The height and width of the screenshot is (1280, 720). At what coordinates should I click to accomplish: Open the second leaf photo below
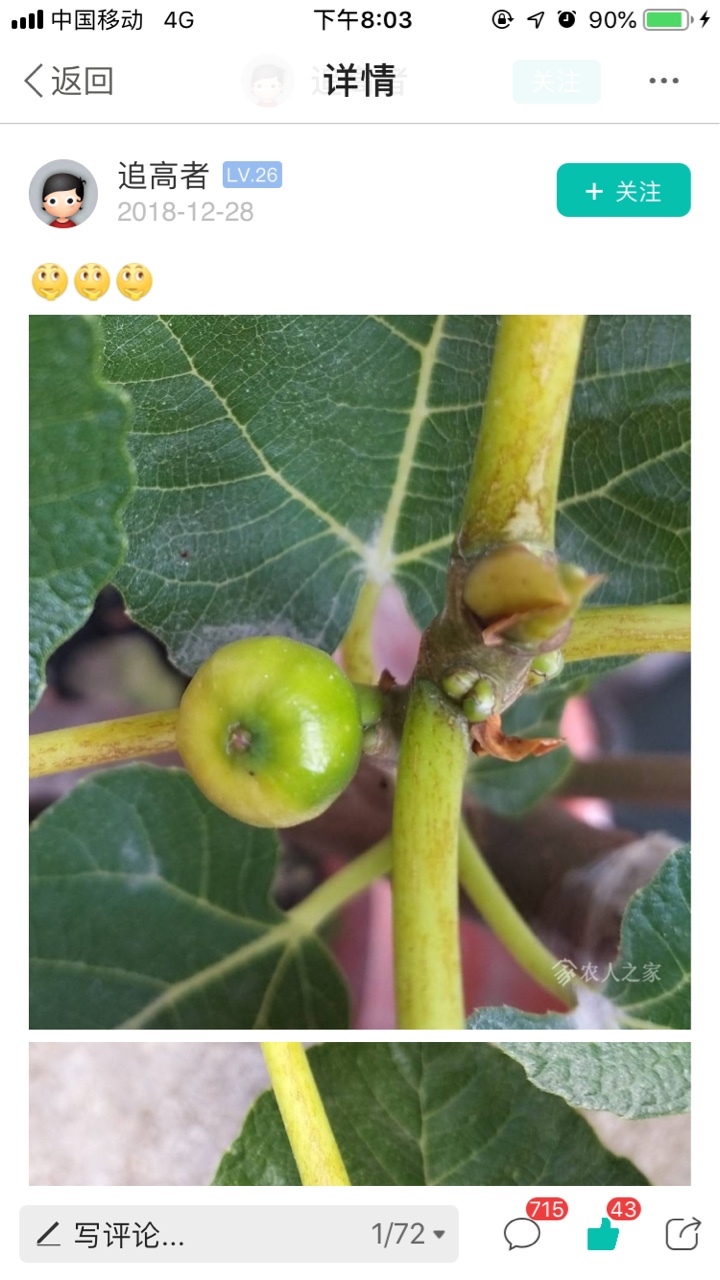pos(360,1114)
